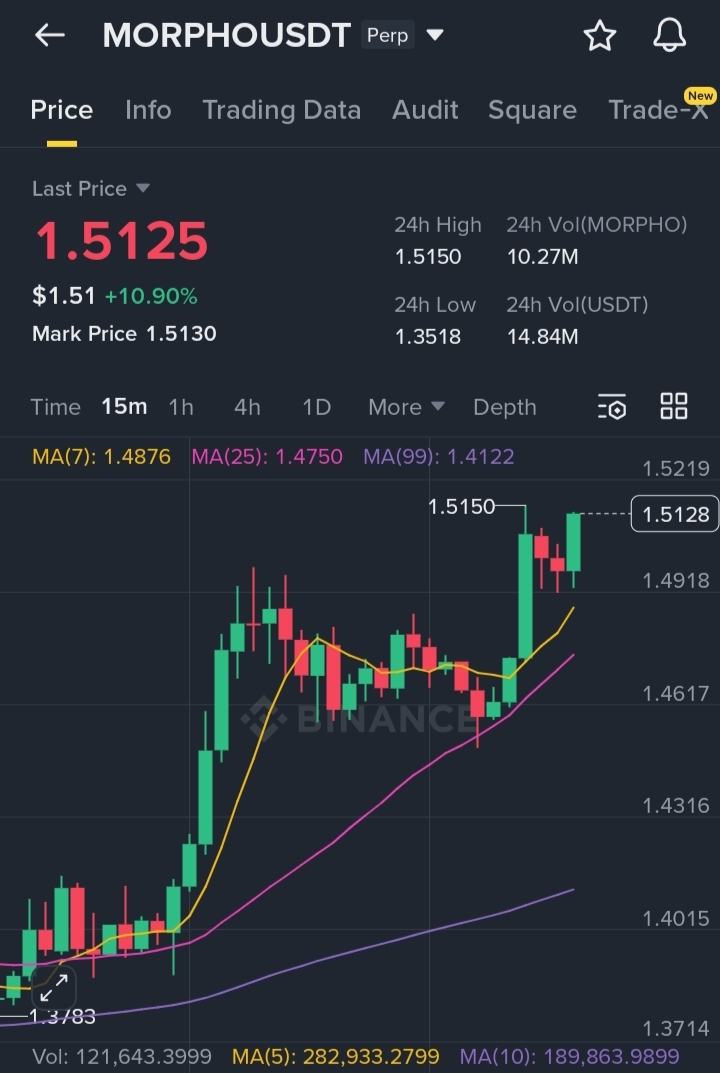Screen dimensions: 720x1073
Task: Switch to the Info tab
Action: [148, 110]
